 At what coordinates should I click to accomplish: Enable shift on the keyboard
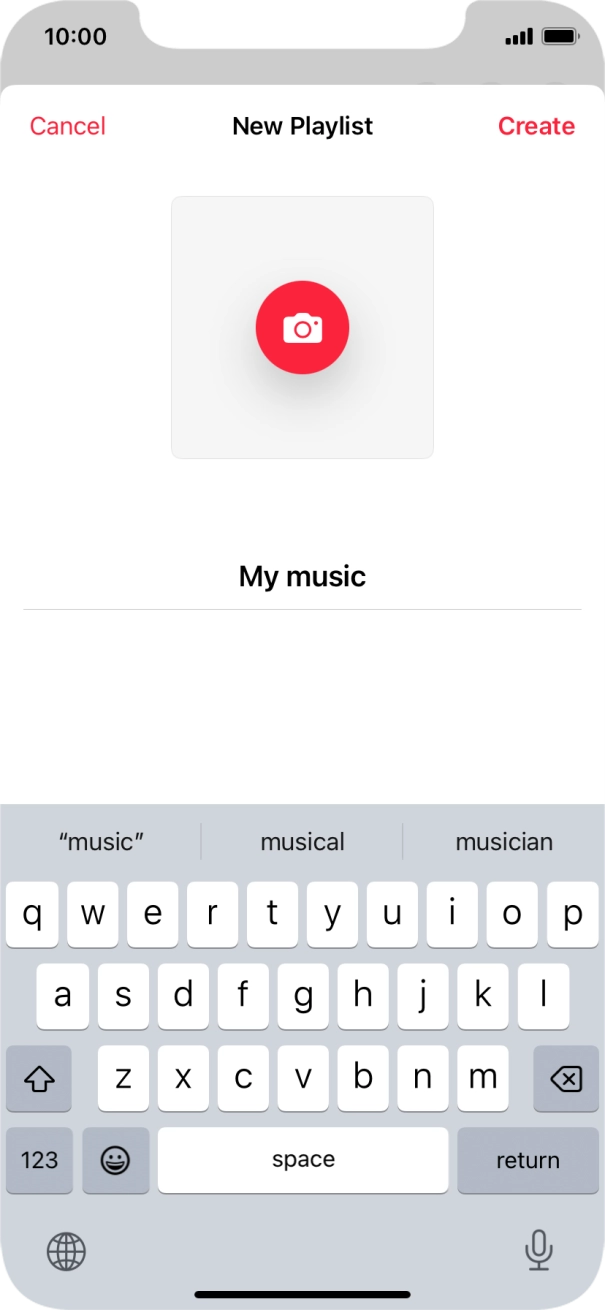tap(39, 1079)
